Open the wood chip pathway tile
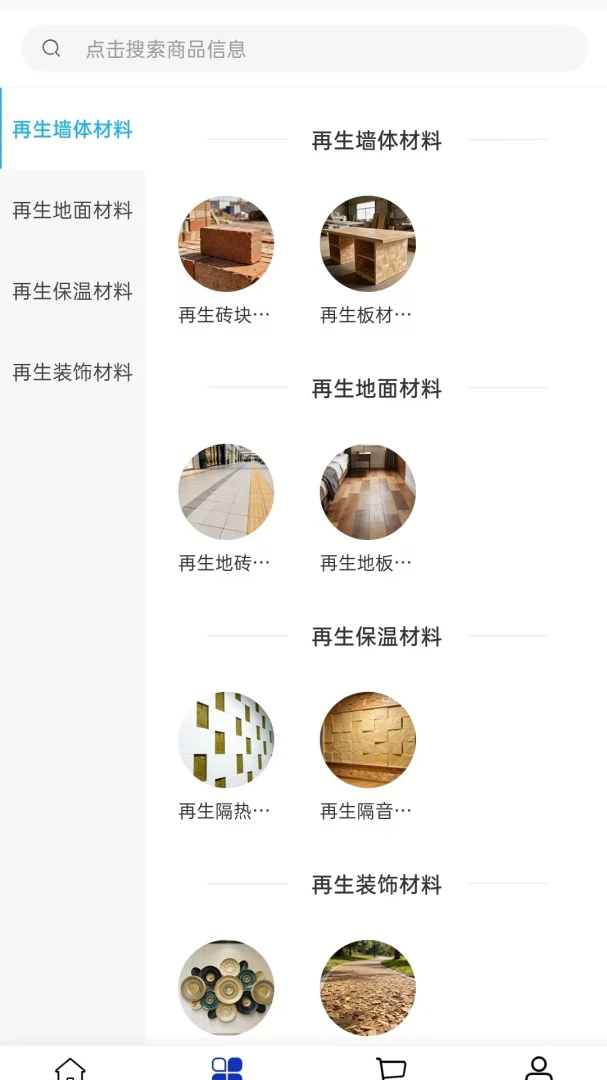 (367, 988)
